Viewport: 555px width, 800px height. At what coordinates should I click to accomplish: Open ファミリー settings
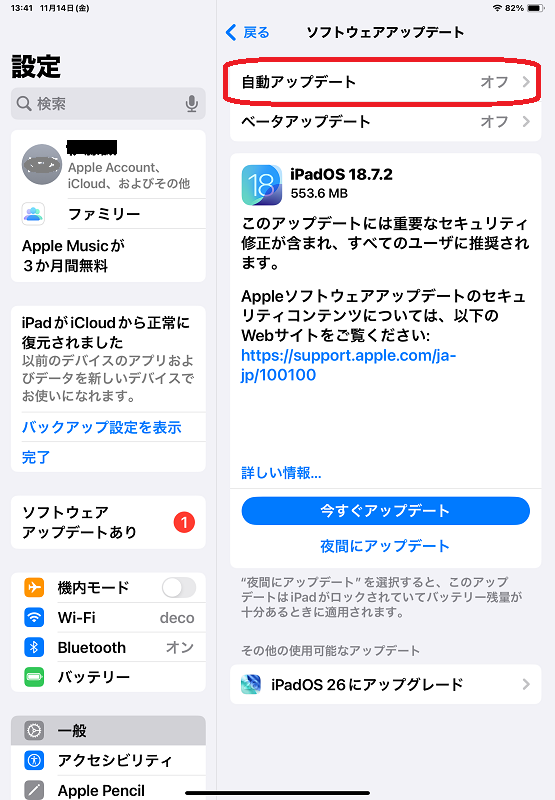coord(108,214)
